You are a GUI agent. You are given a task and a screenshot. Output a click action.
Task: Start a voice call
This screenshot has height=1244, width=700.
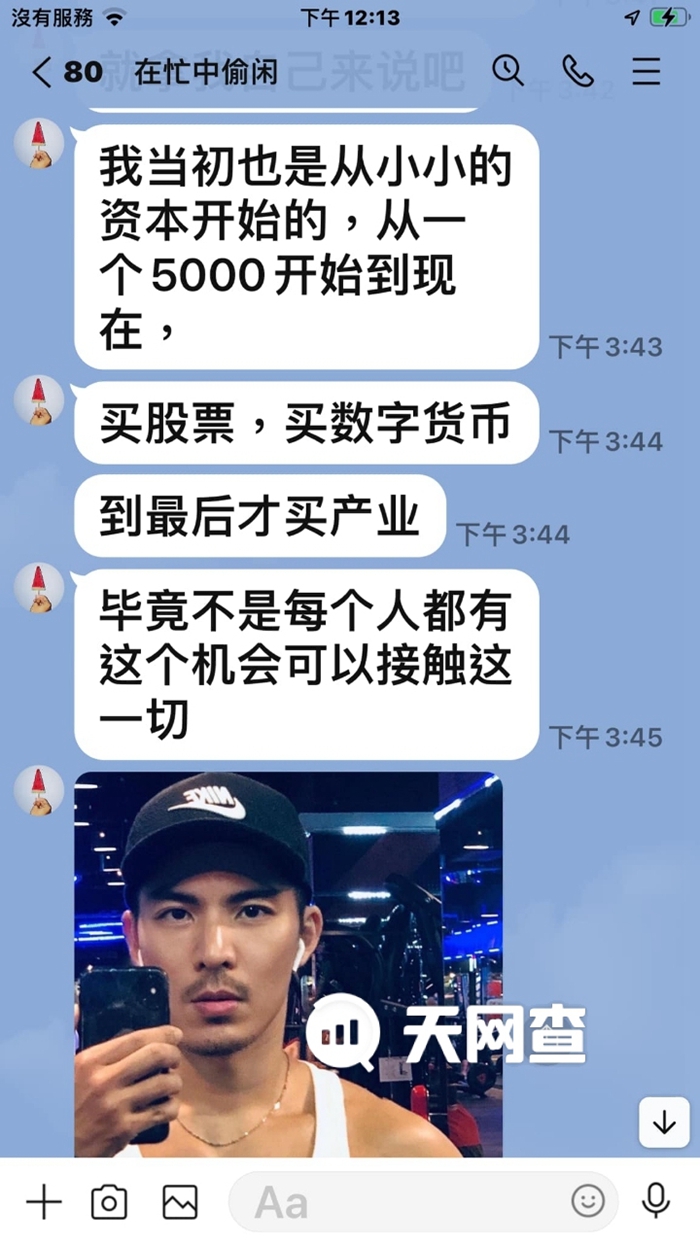point(578,71)
